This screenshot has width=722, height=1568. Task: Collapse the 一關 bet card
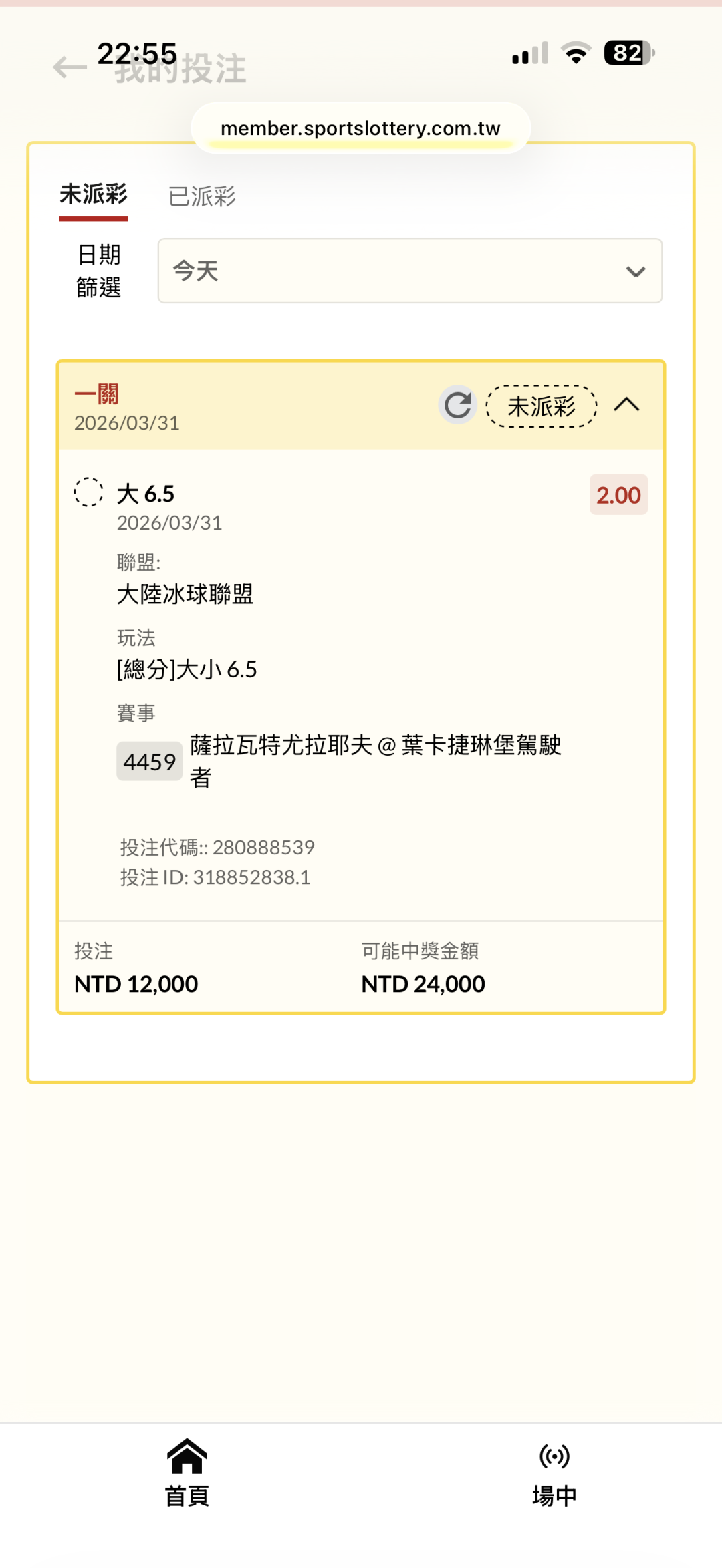click(x=626, y=405)
